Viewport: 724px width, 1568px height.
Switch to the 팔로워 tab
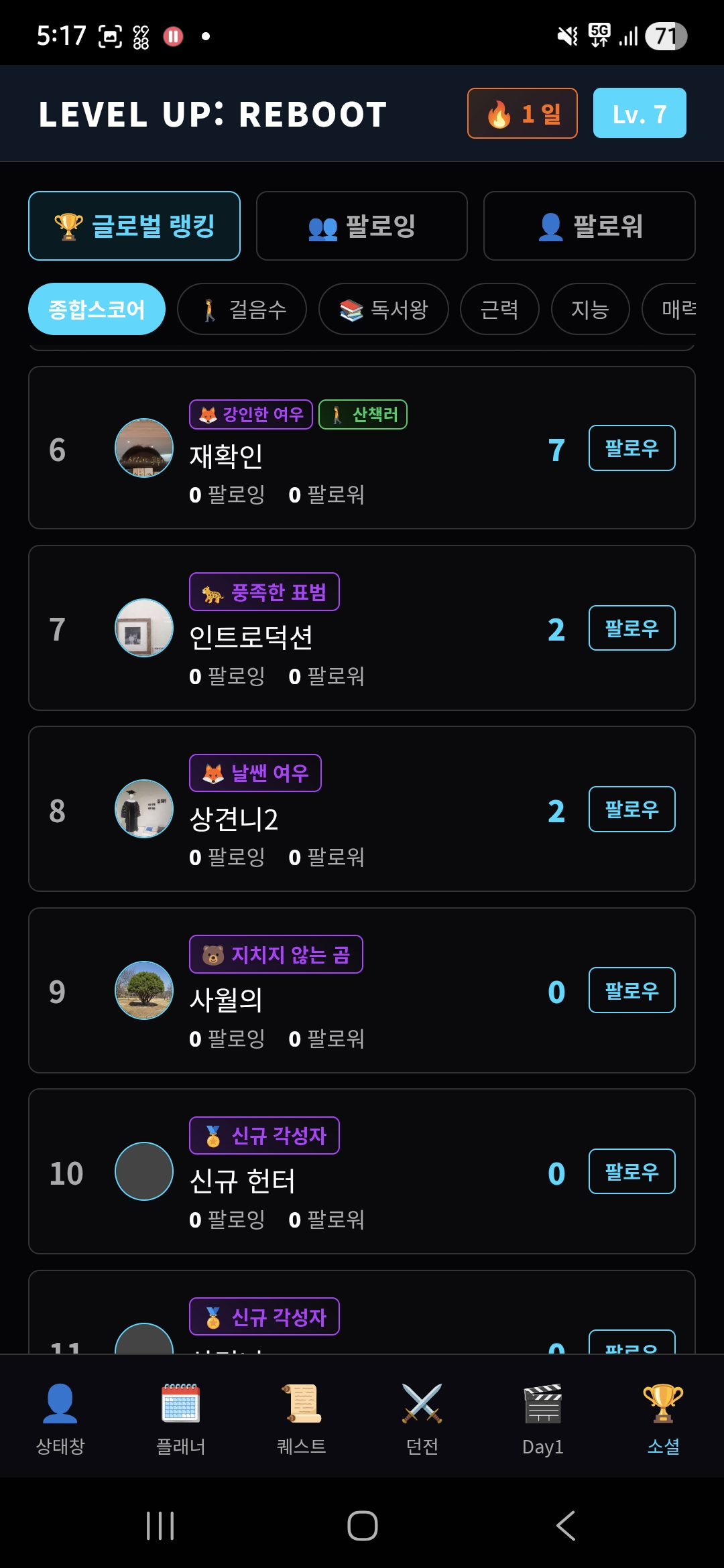pos(589,226)
